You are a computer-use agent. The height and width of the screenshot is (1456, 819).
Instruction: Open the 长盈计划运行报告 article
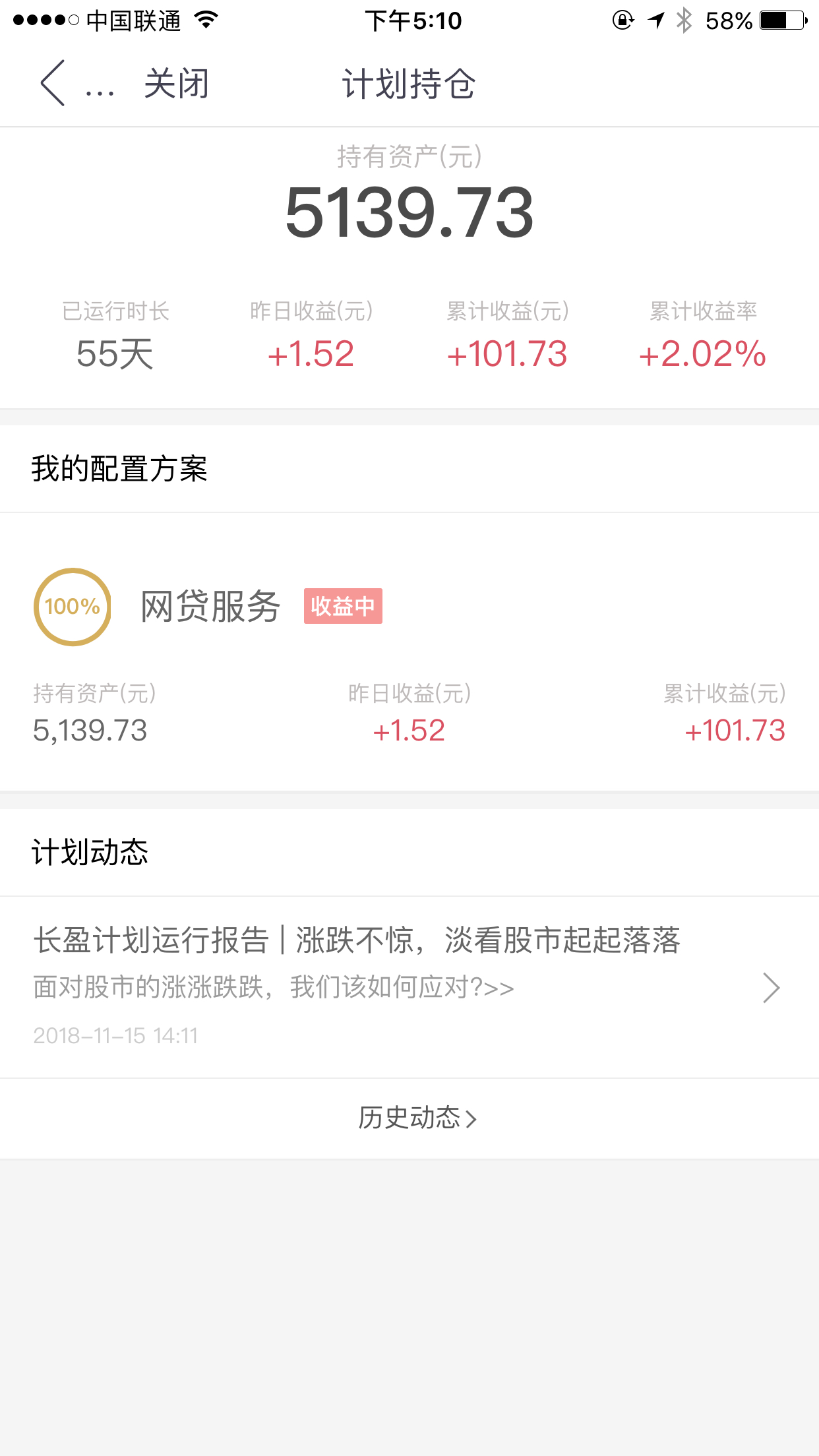(409, 987)
